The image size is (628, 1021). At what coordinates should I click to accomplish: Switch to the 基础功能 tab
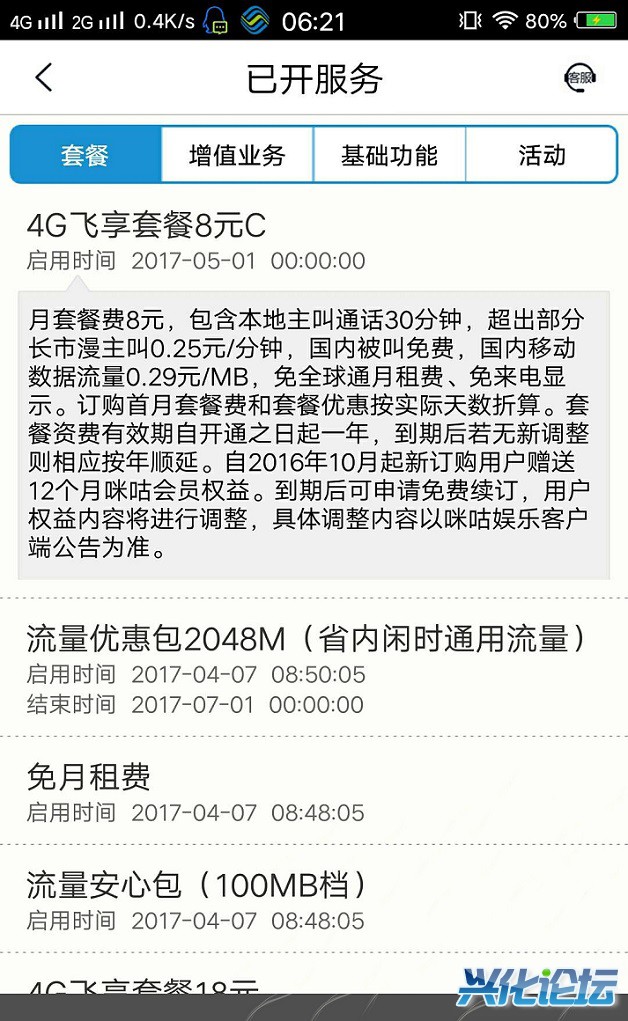coord(389,155)
